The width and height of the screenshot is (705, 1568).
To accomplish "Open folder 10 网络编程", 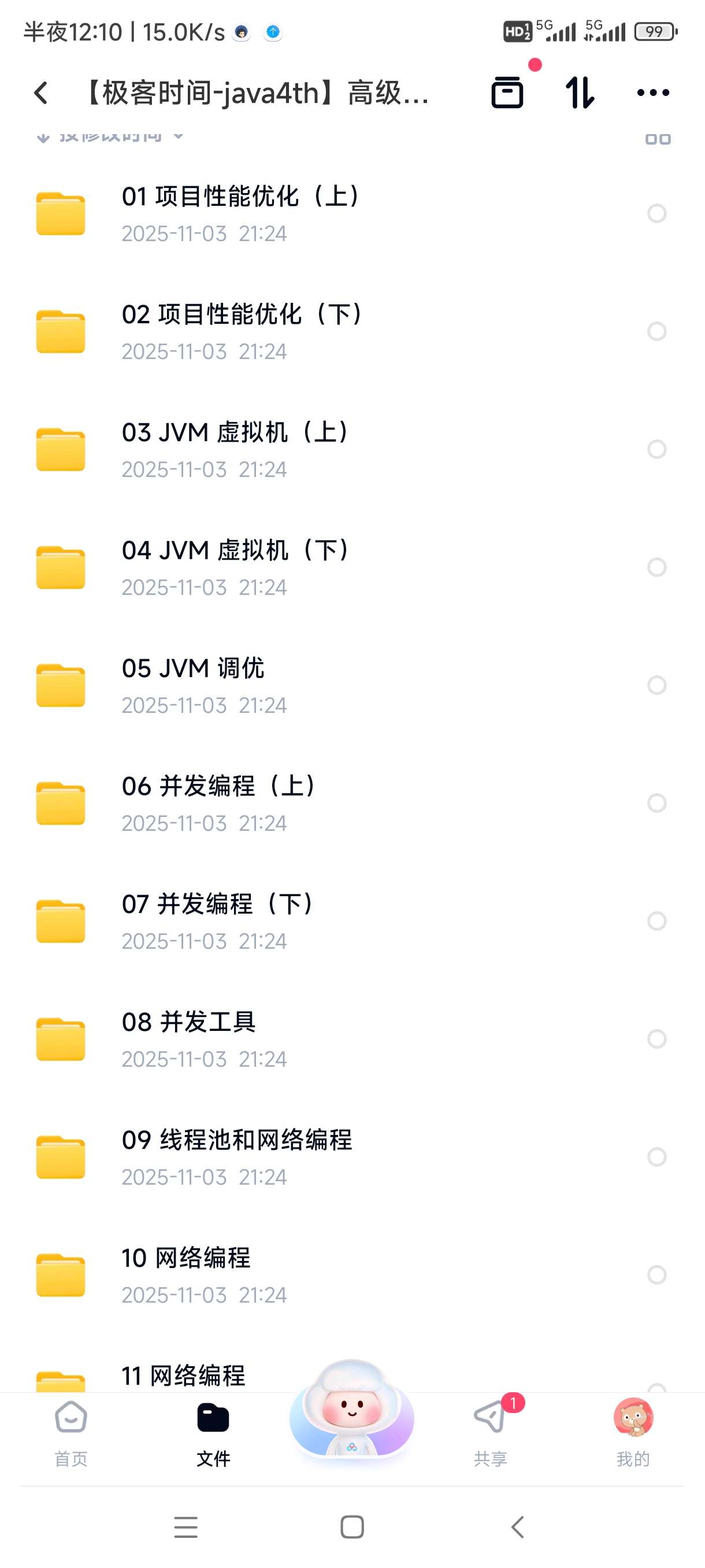I will point(186,1275).
